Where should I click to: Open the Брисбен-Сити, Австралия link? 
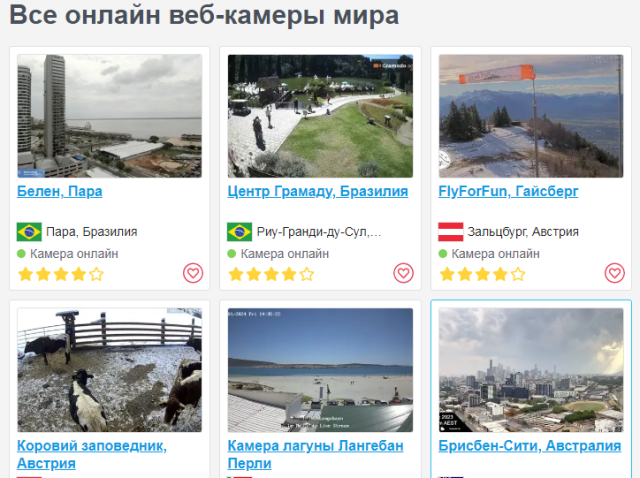point(529,446)
